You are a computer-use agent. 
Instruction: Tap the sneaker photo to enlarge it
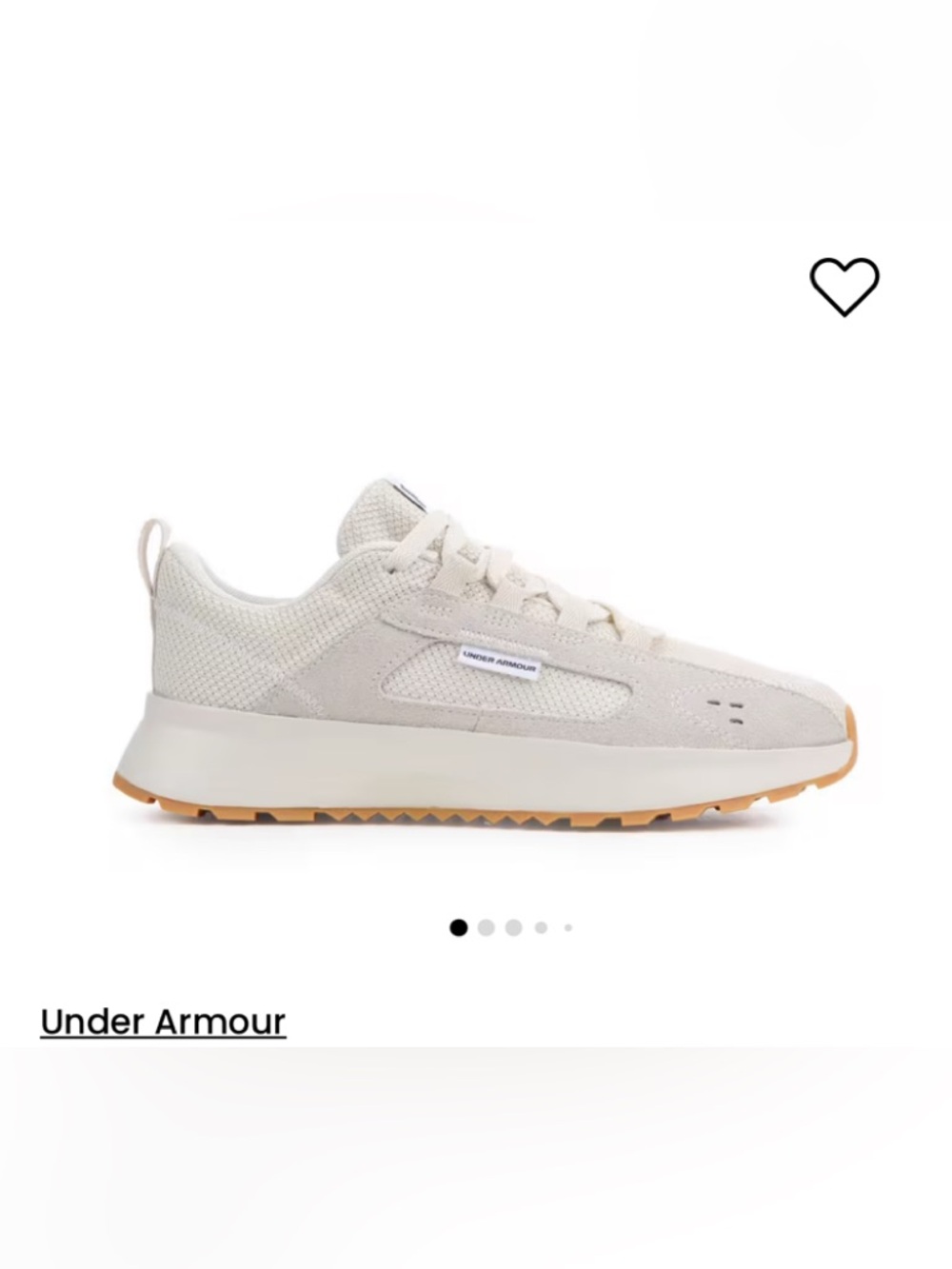tap(476, 657)
